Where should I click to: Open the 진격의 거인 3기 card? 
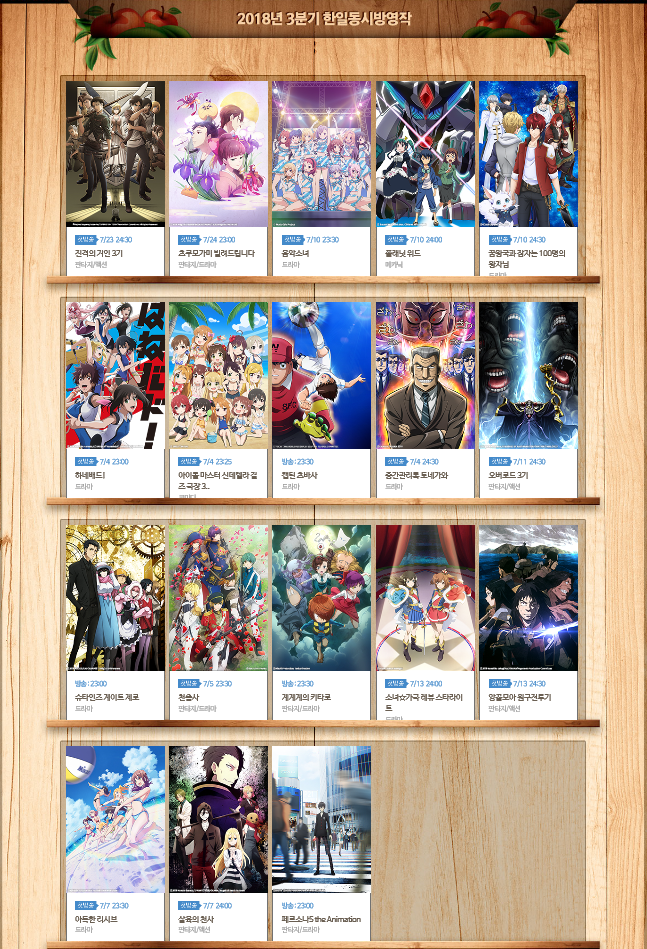[x=115, y=155]
